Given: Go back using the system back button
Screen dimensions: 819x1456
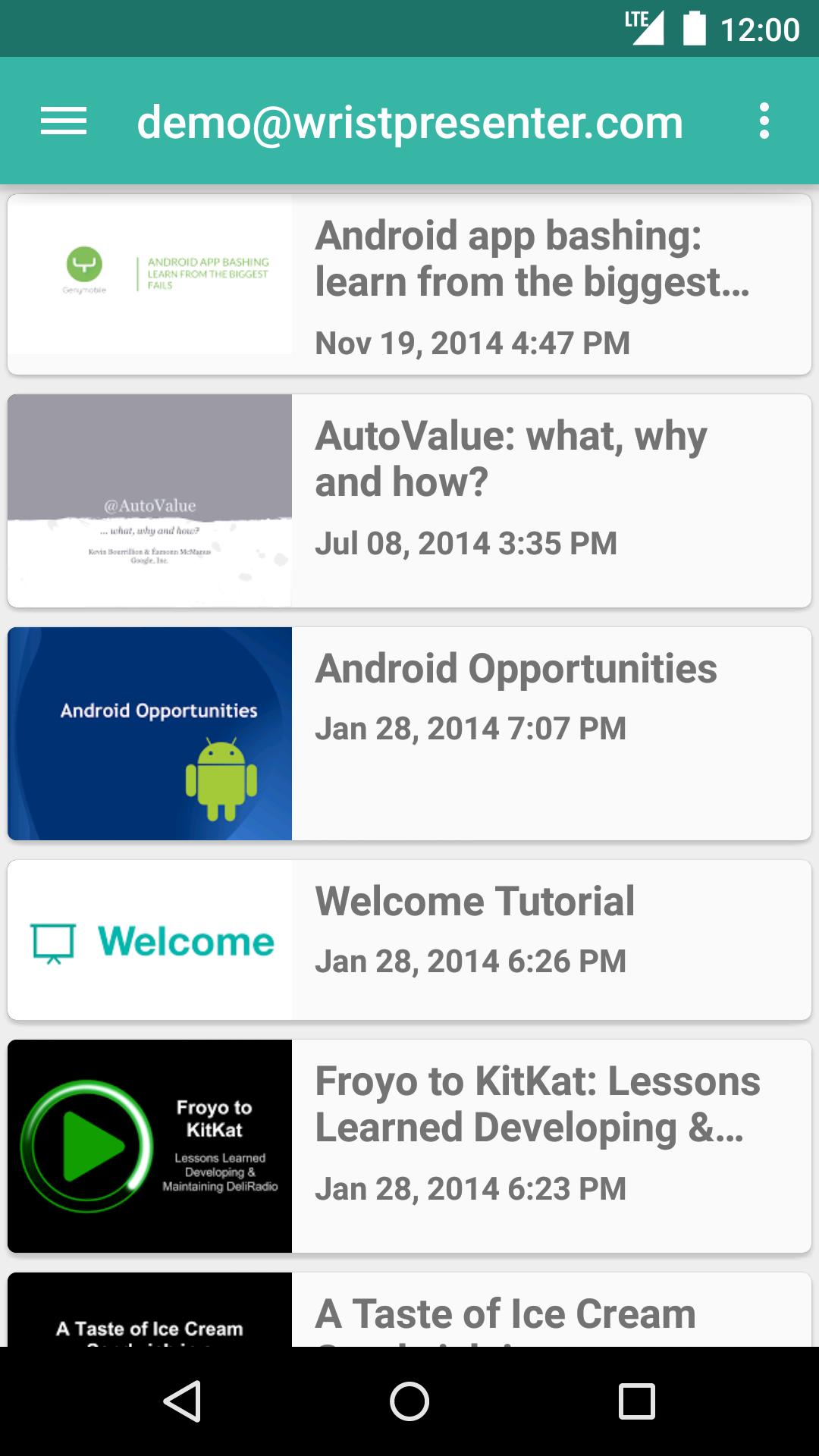Looking at the screenshot, I should click(x=182, y=1401).
